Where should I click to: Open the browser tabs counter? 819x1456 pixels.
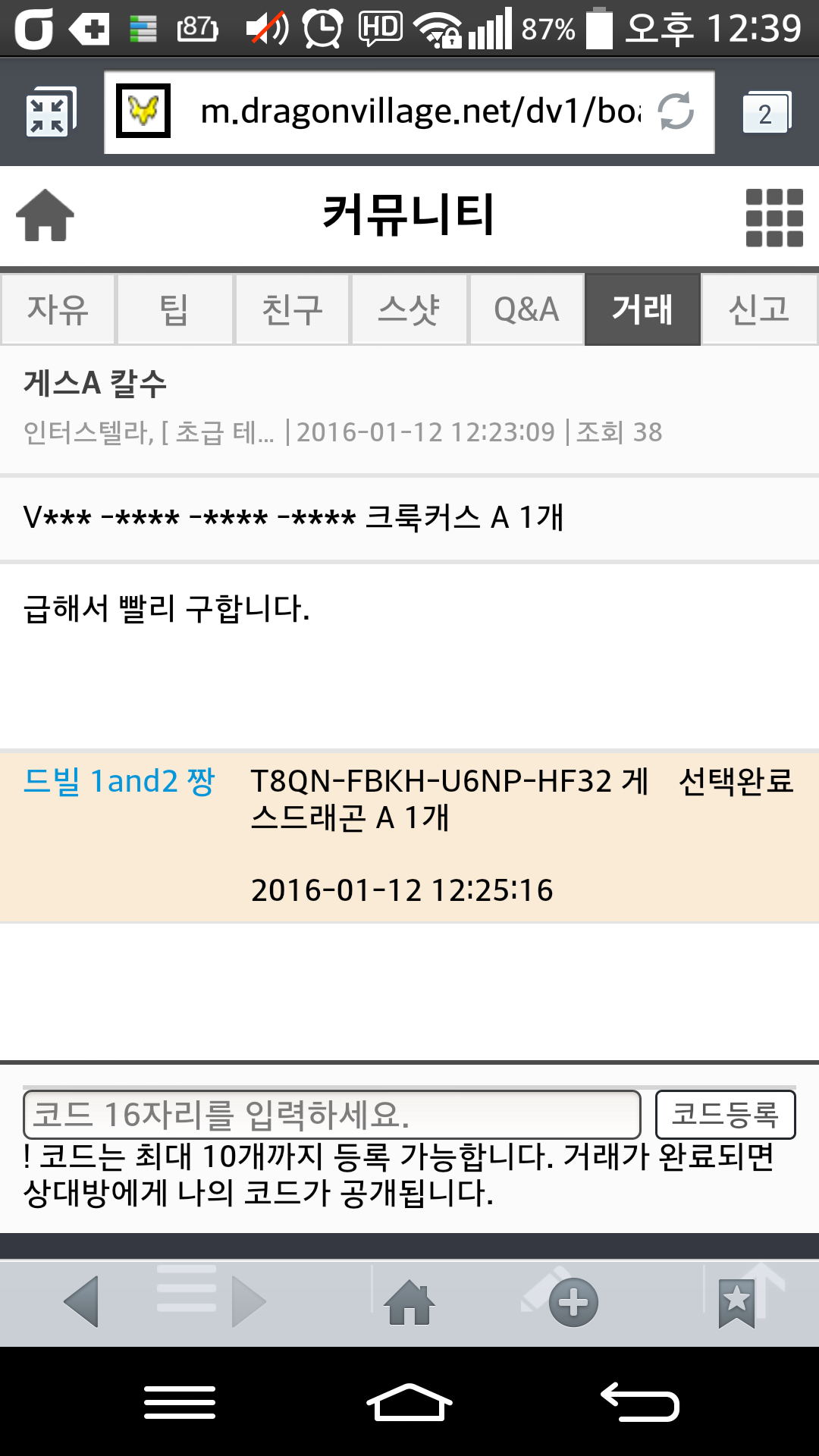(x=766, y=113)
